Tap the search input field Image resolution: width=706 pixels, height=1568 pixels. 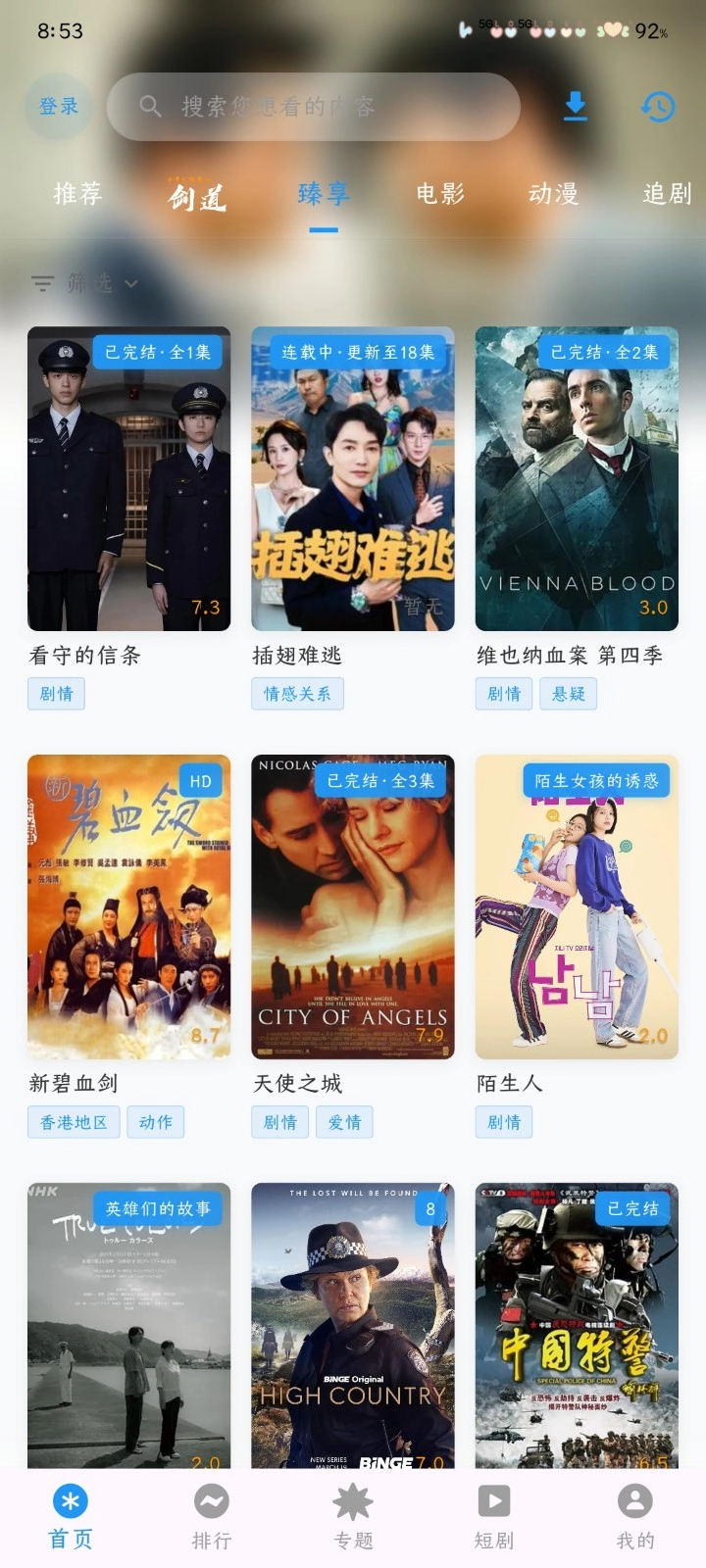[x=314, y=106]
